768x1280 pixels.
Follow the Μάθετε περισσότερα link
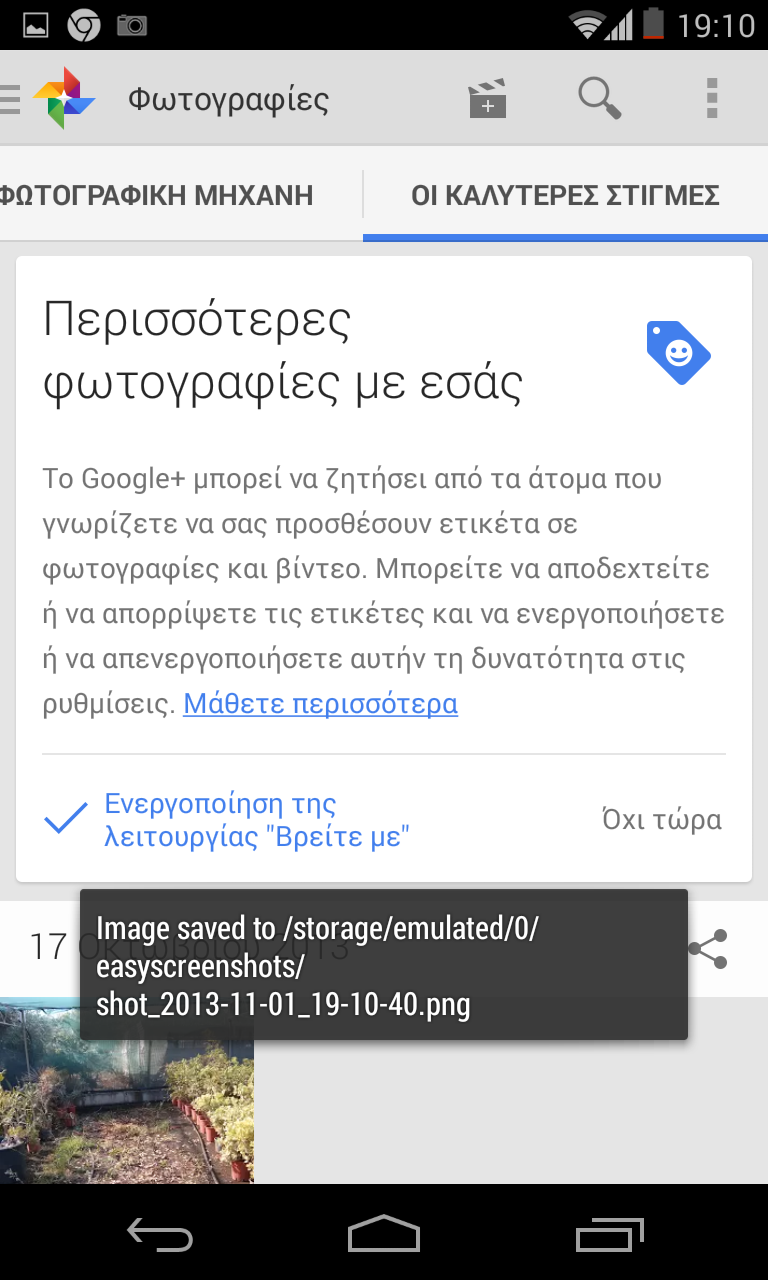[320, 704]
